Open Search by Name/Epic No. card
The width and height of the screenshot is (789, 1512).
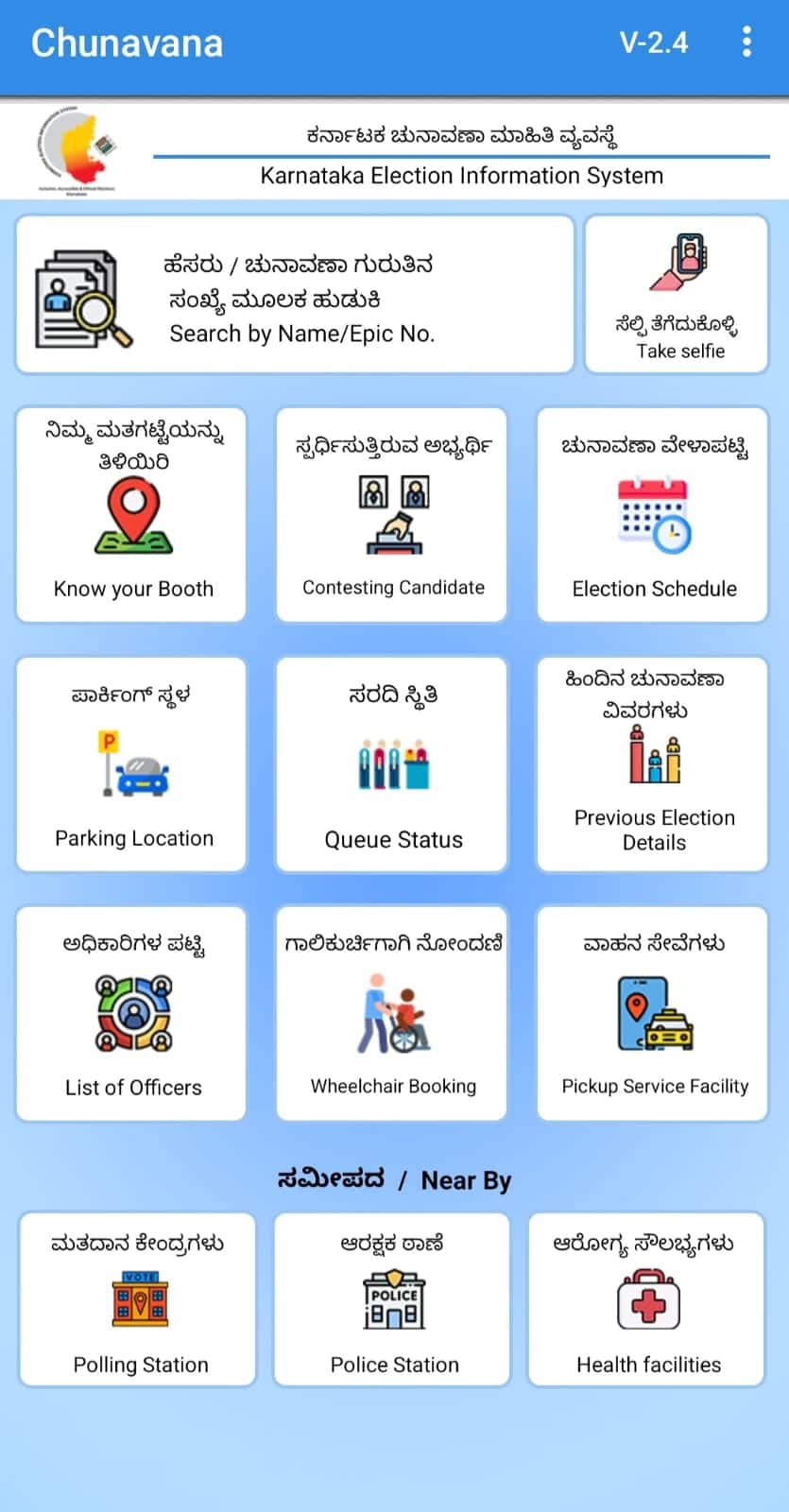(295, 295)
